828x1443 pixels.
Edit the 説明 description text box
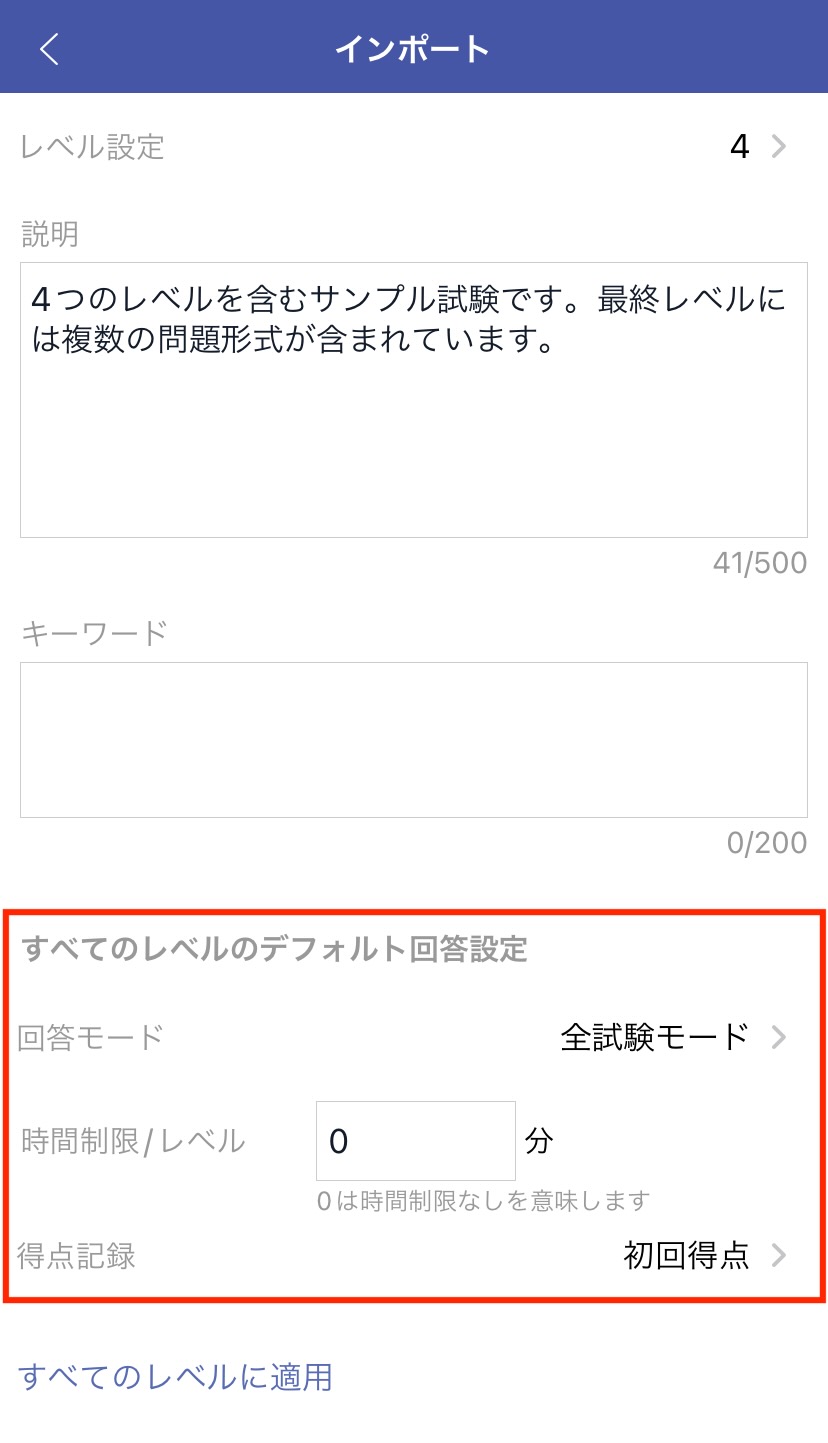pyautogui.click(x=414, y=400)
